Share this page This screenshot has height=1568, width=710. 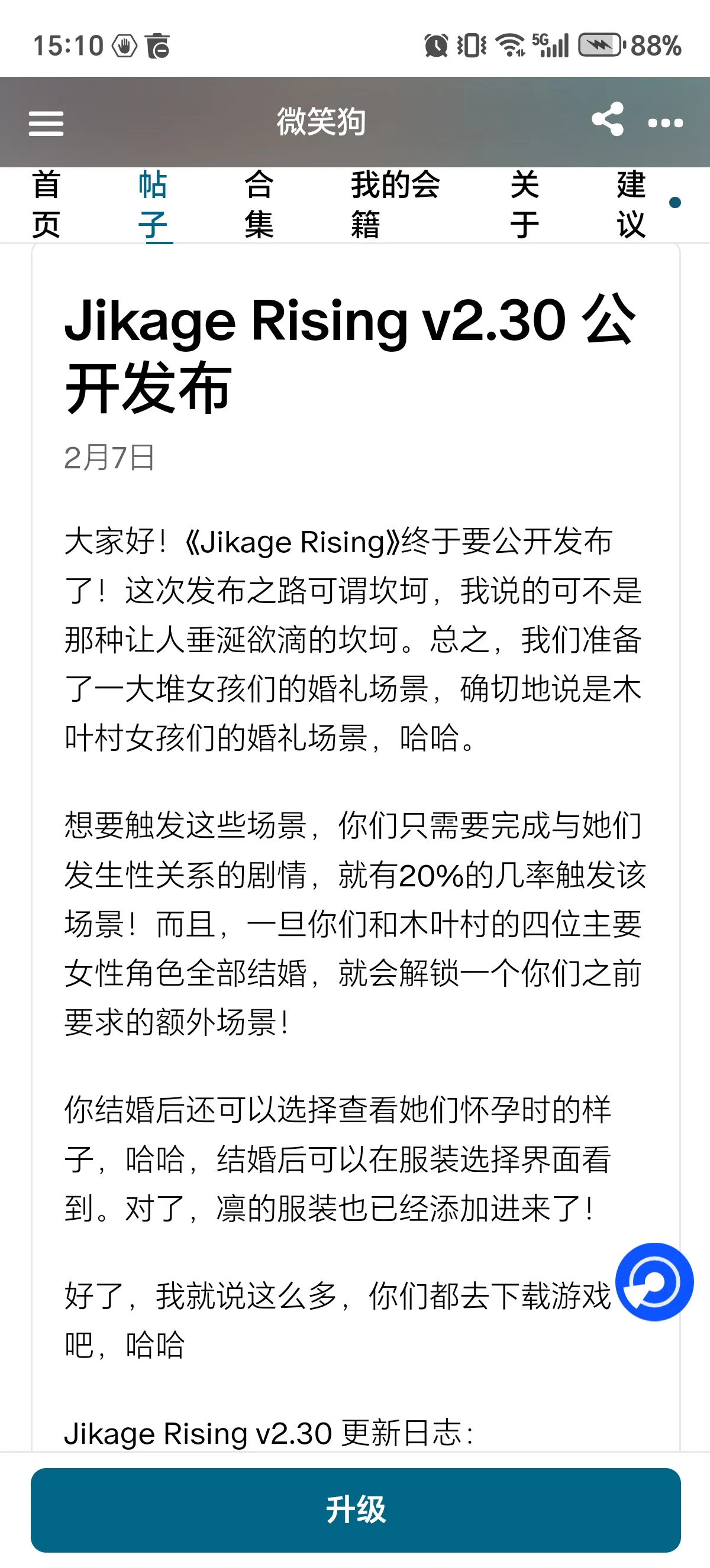(x=608, y=119)
